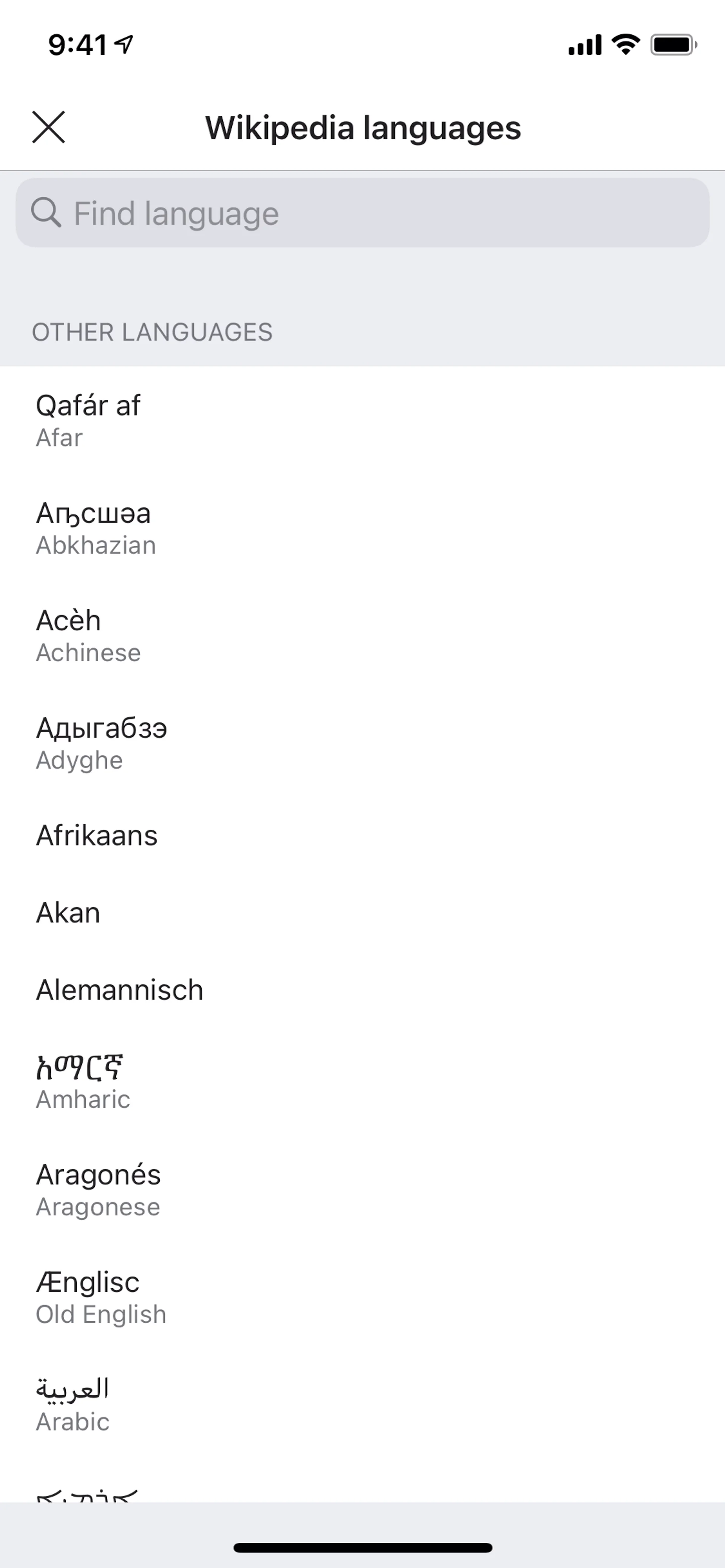Select the Achinese language row
The image size is (725, 1568).
362,636
